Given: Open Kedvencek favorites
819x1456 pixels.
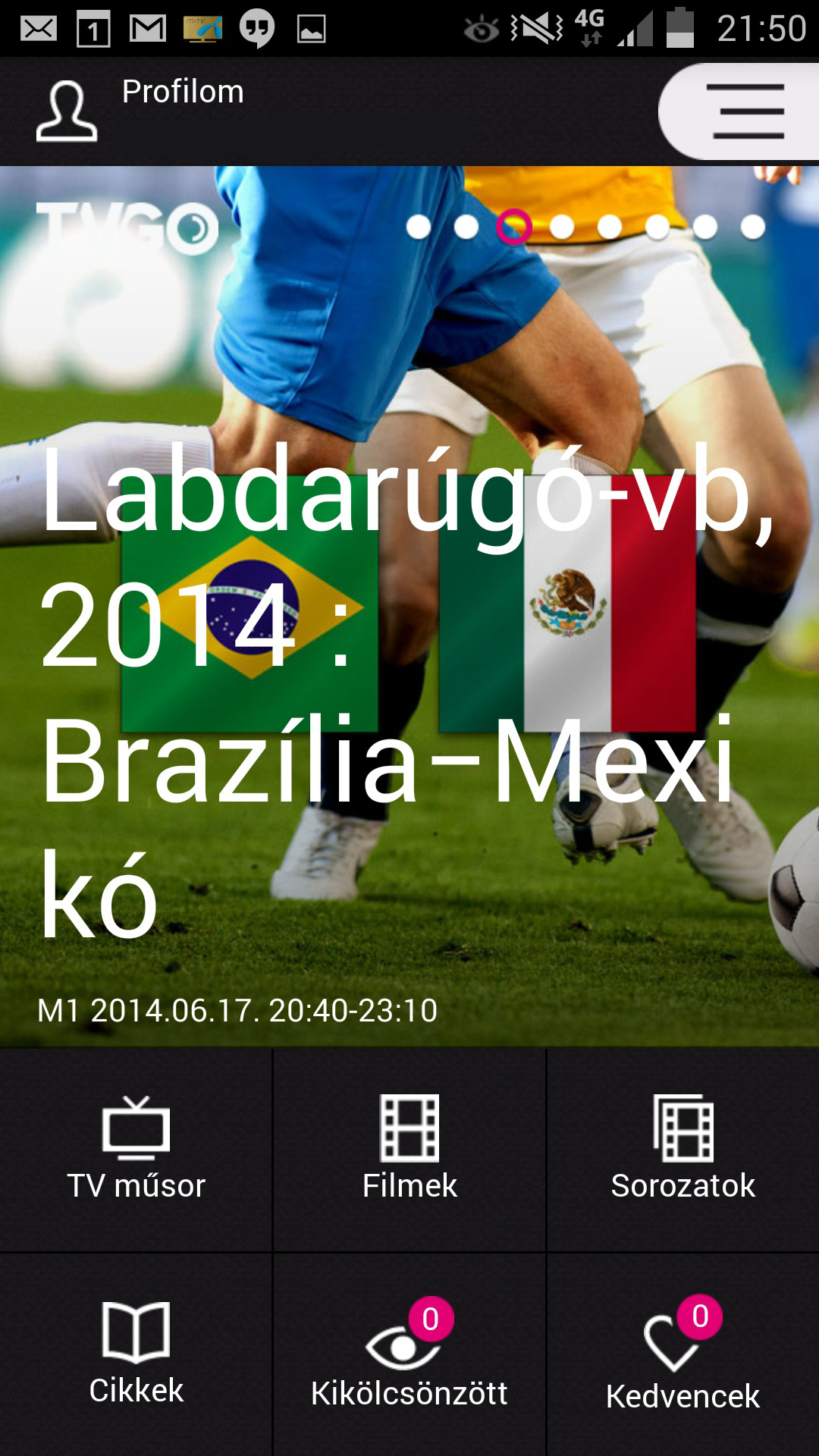Looking at the screenshot, I should click(683, 1354).
